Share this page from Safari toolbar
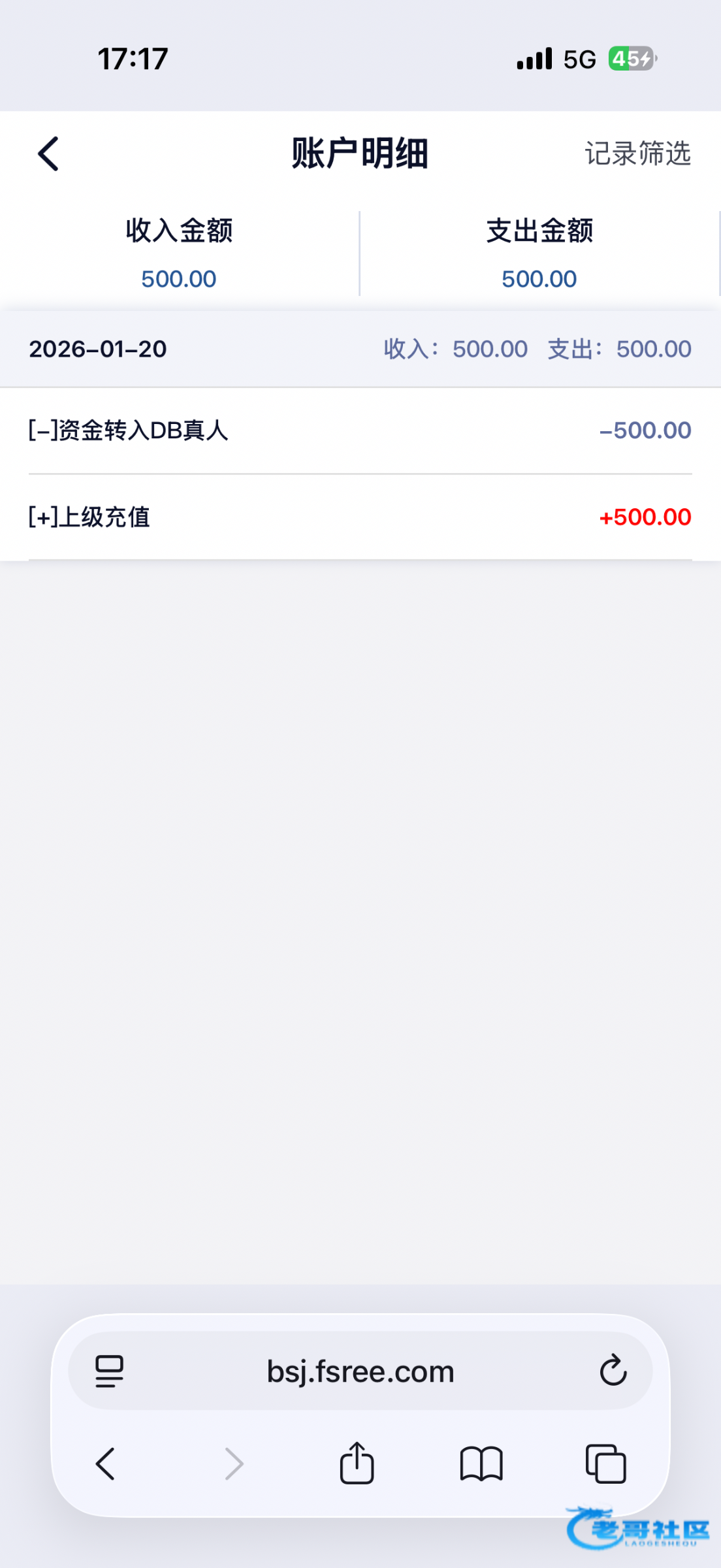The image size is (721, 1568). point(357,1463)
